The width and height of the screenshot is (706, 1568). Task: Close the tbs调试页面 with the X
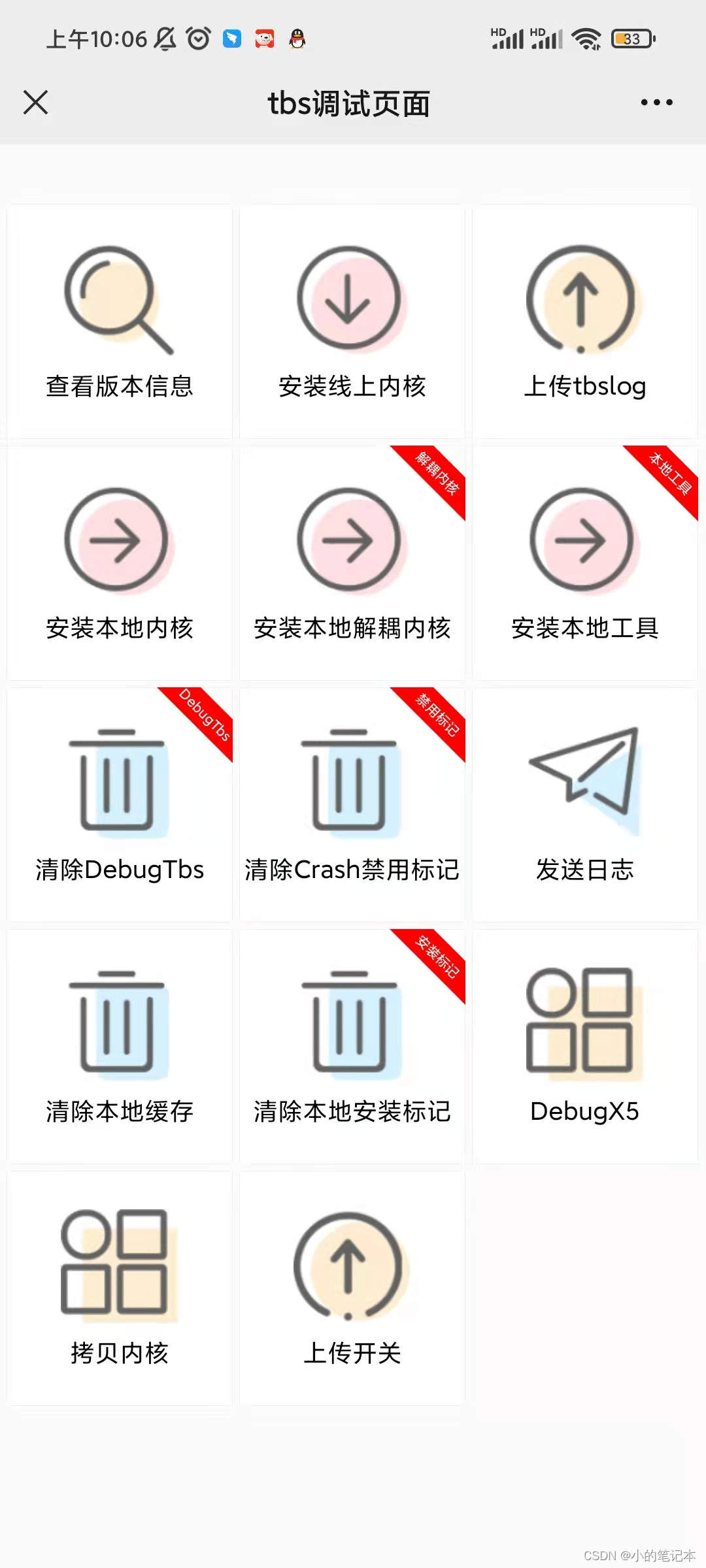tap(35, 102)
